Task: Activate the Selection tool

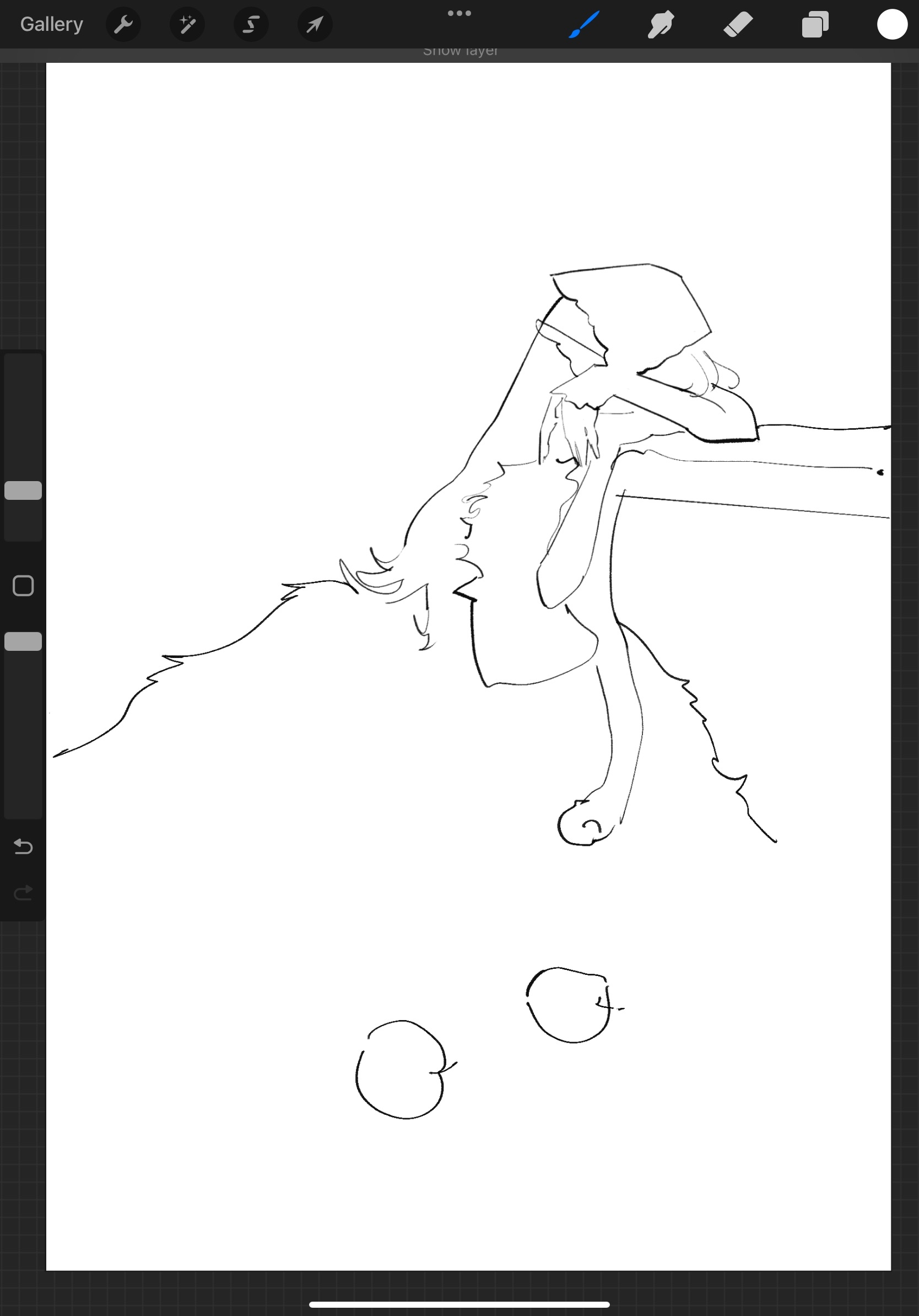Action: click(x=252, y=24)
